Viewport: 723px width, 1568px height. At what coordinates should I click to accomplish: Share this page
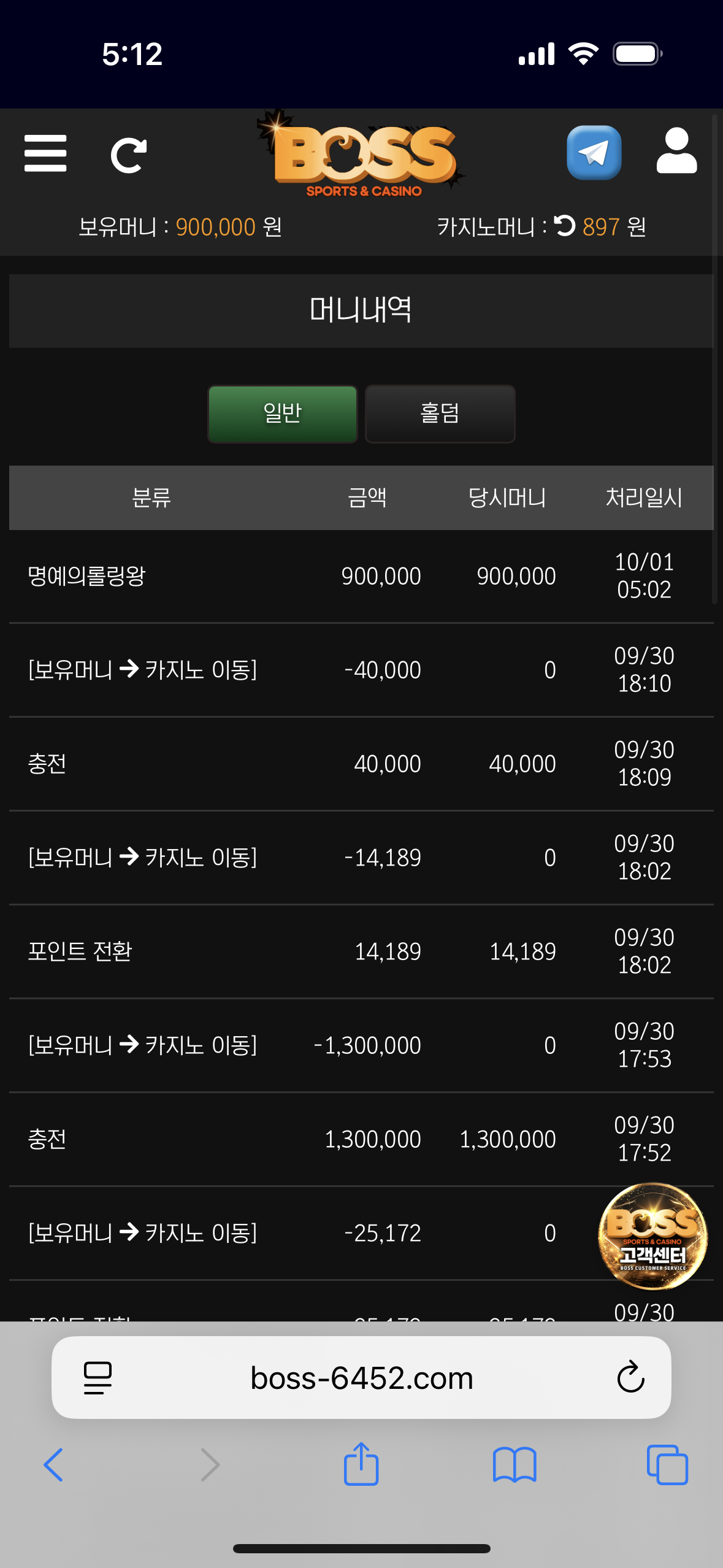361,1465
